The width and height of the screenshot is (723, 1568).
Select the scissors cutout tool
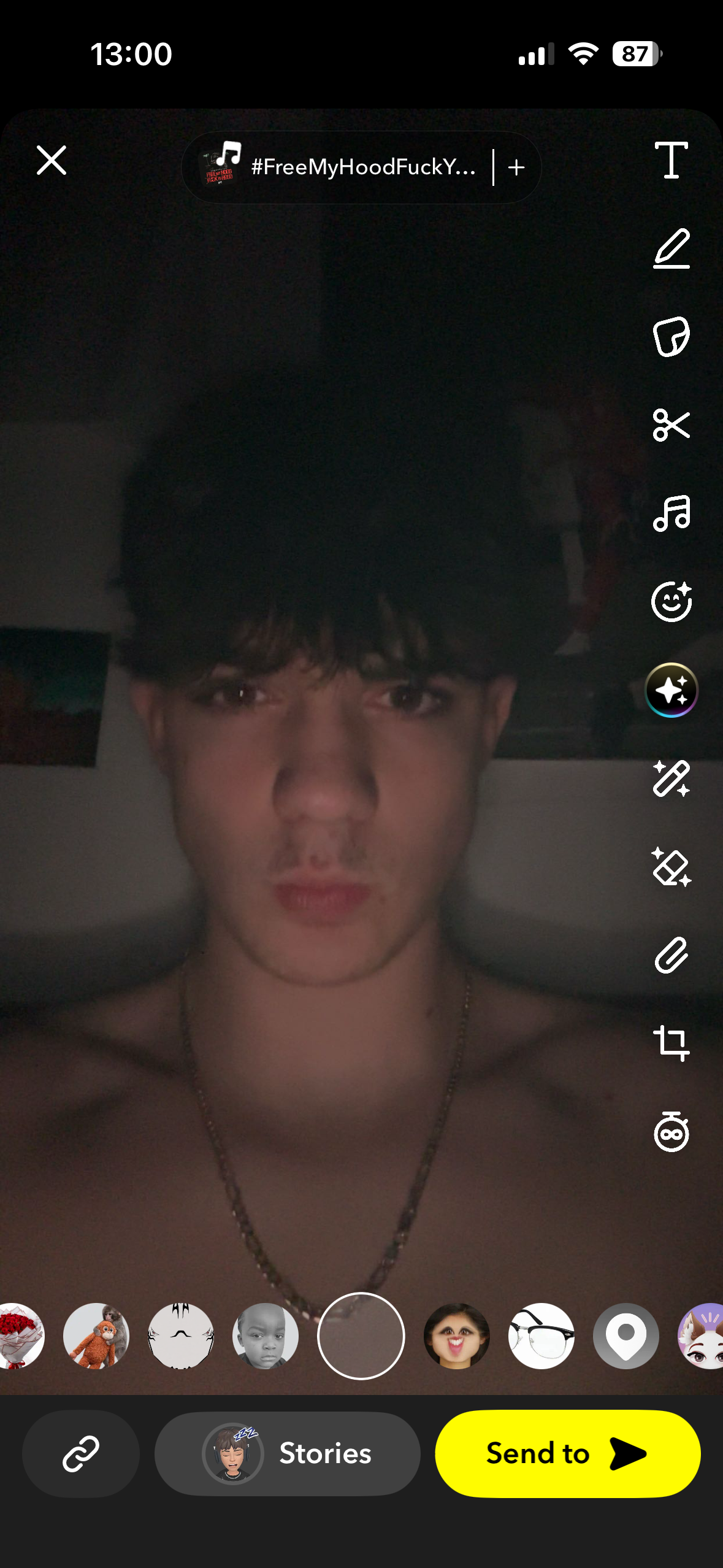(x=671, y=425)
